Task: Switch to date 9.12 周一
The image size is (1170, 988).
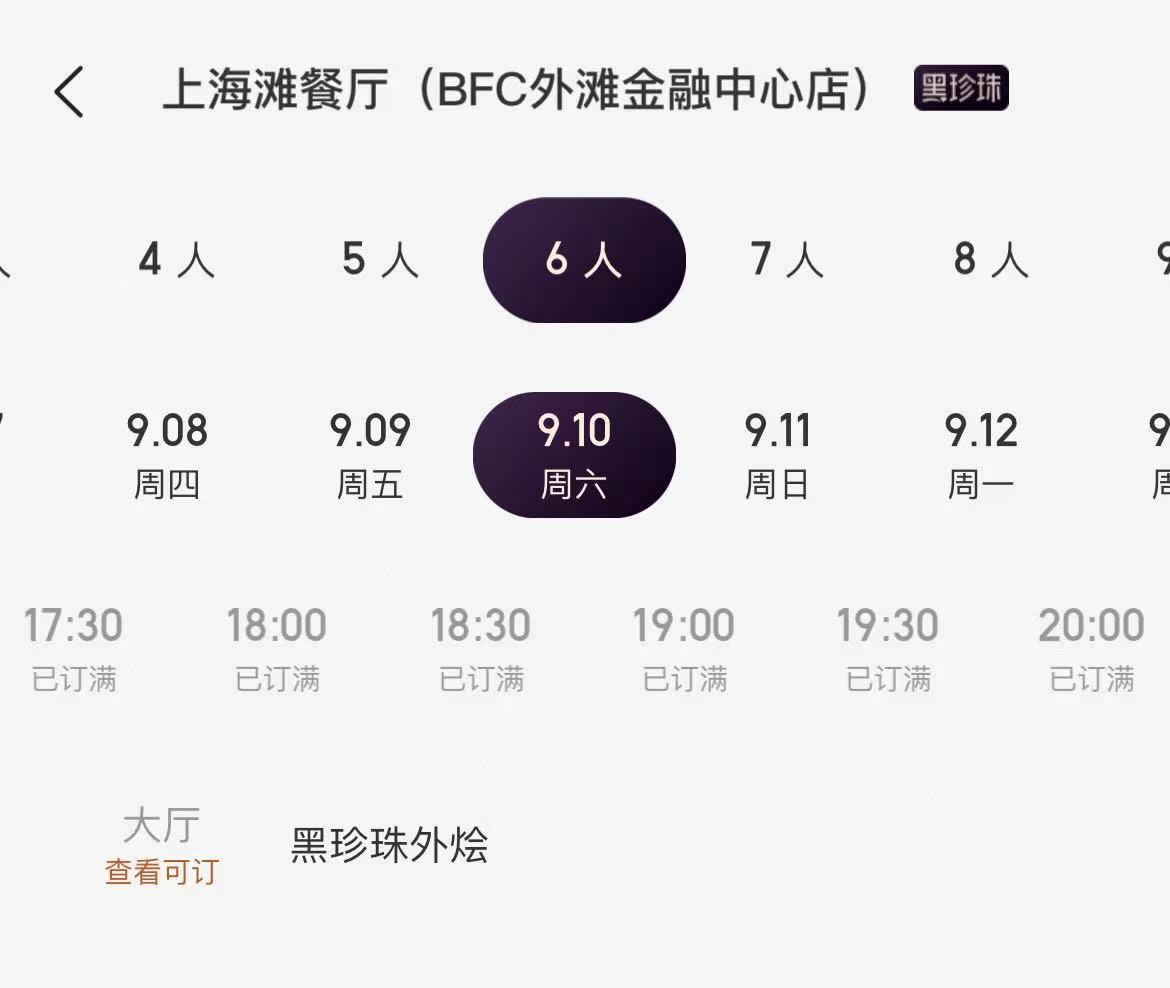Action: coord(981,455)
